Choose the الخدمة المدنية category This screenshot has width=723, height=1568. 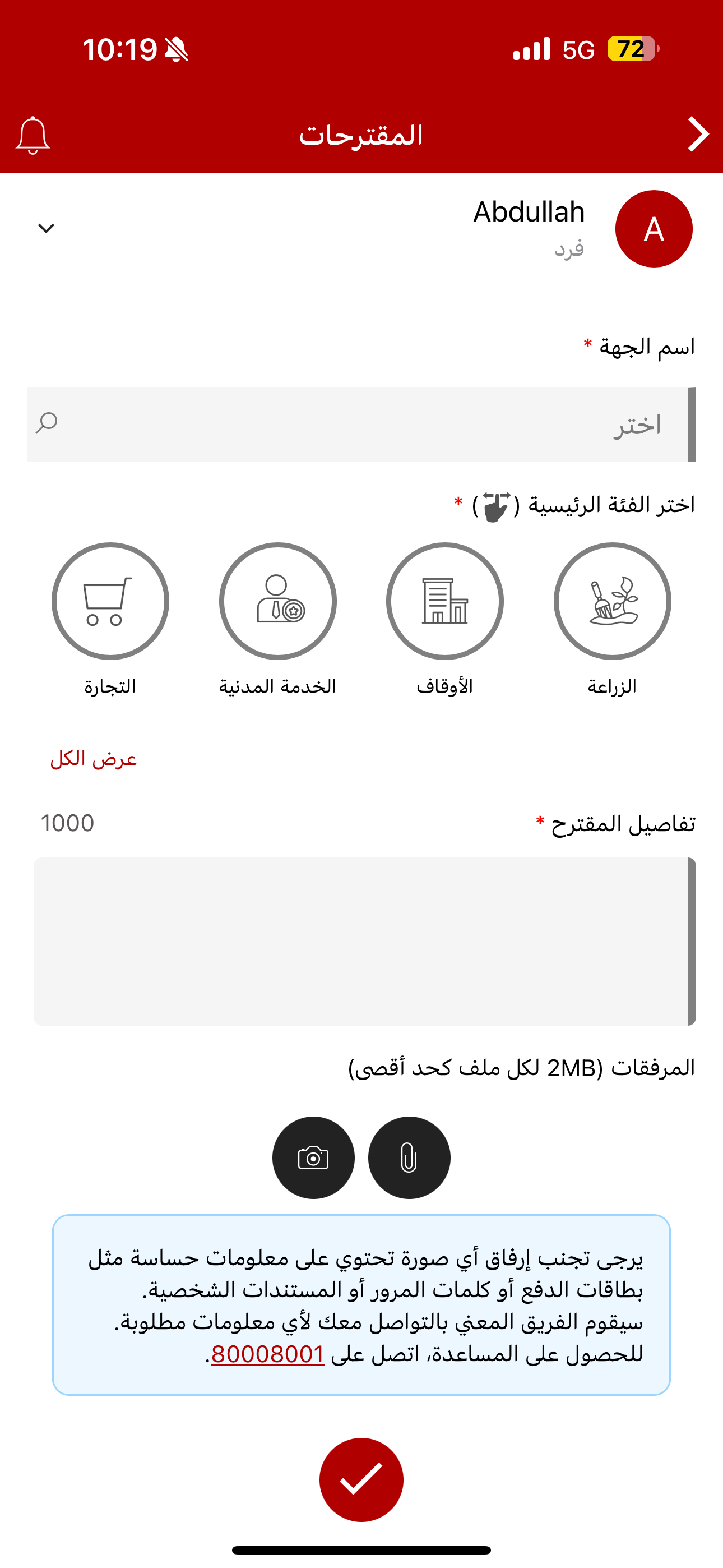(277, 601)
